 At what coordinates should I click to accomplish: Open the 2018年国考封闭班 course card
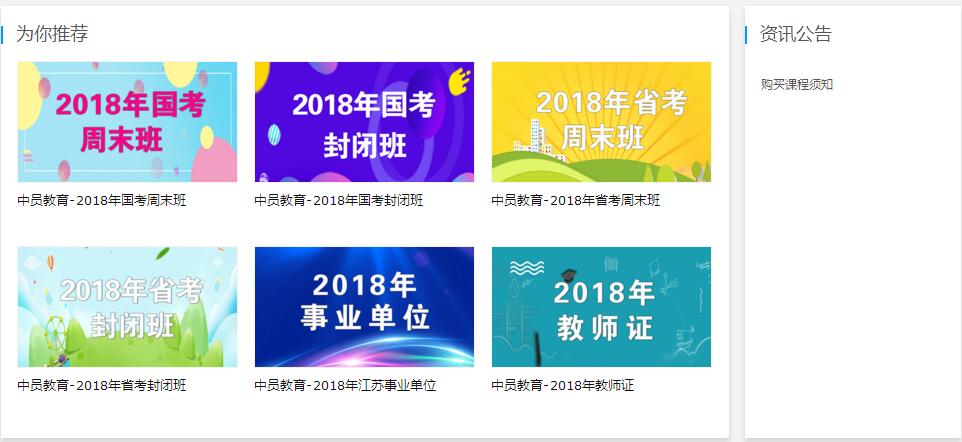[x=364, y=122]
